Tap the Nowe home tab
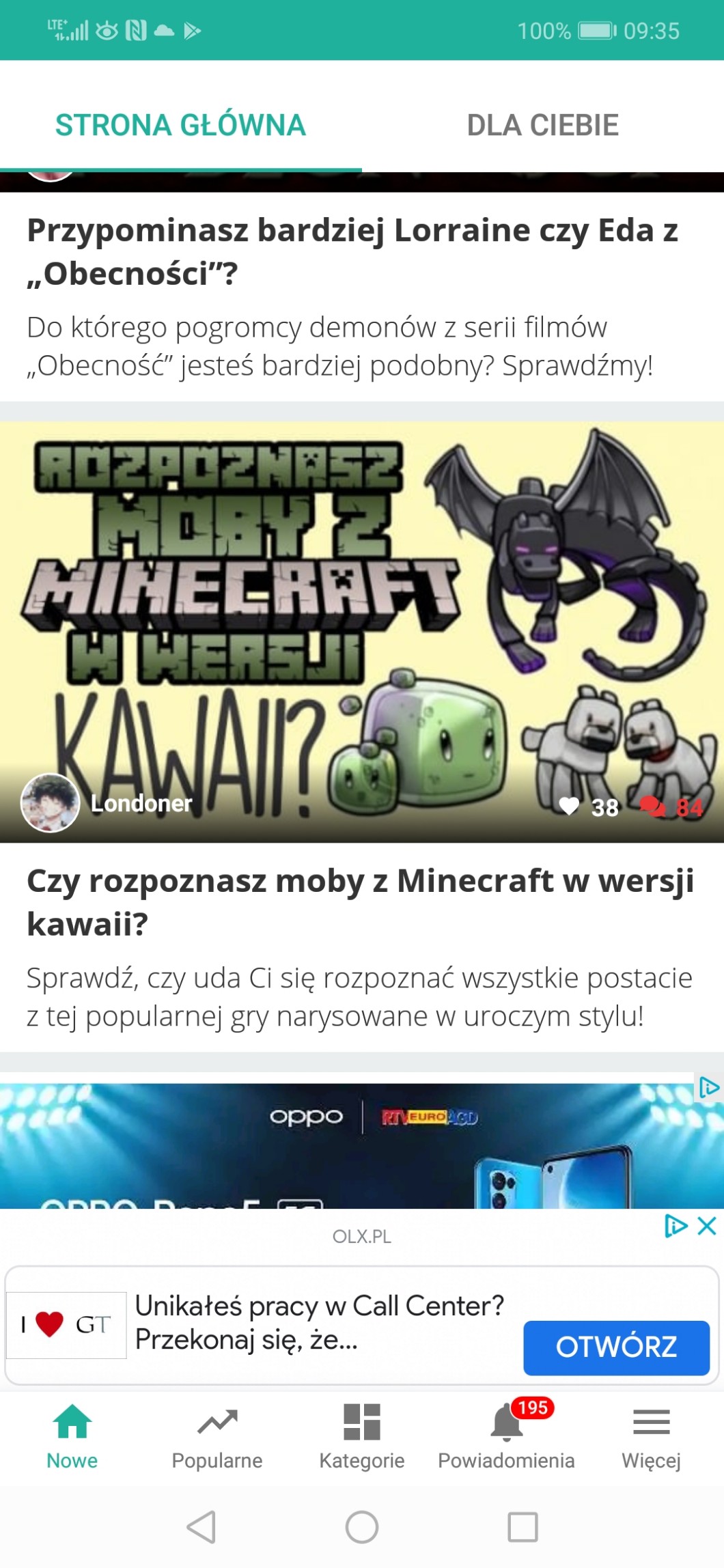 tap(72, 1438)
